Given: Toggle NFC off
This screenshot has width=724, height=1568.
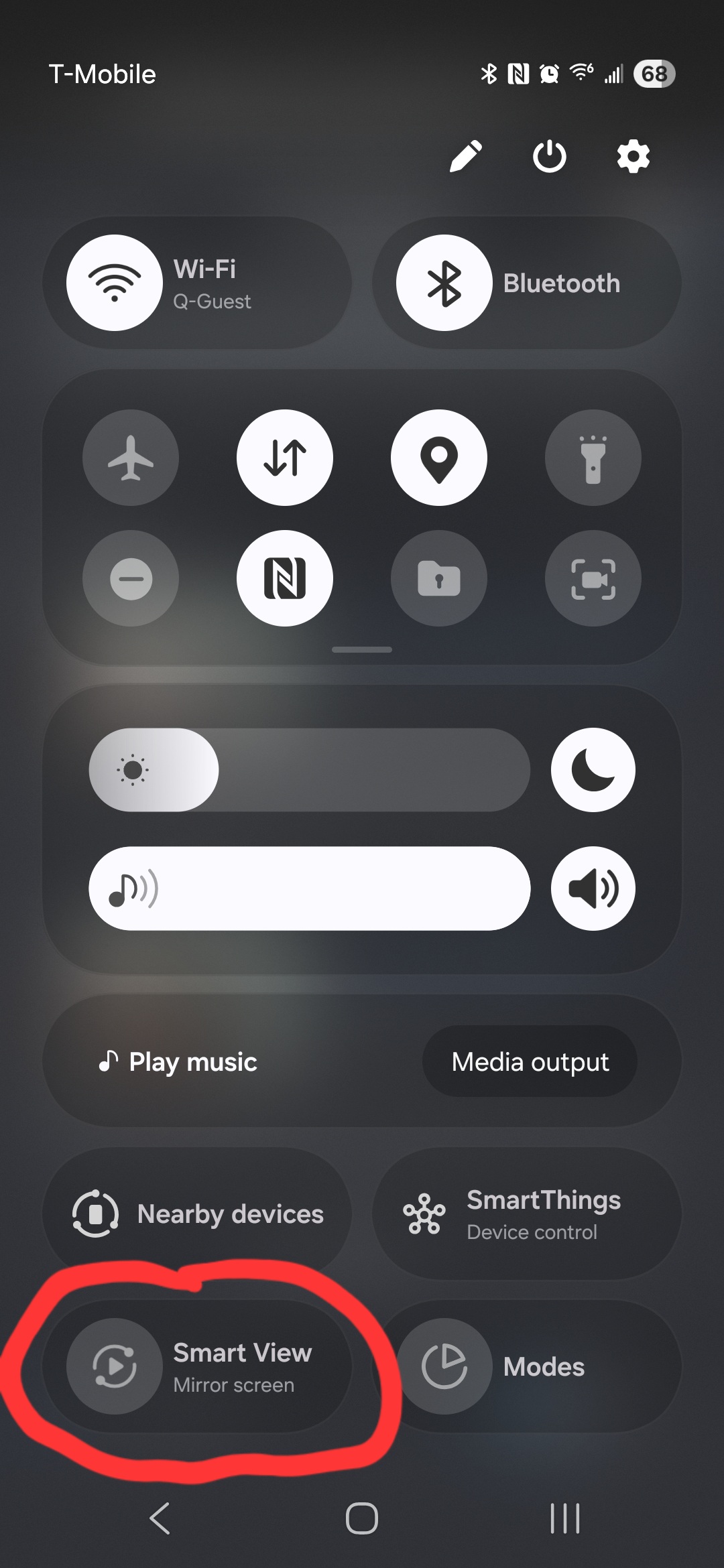Looking at the screenshot, I should (285, 578).
